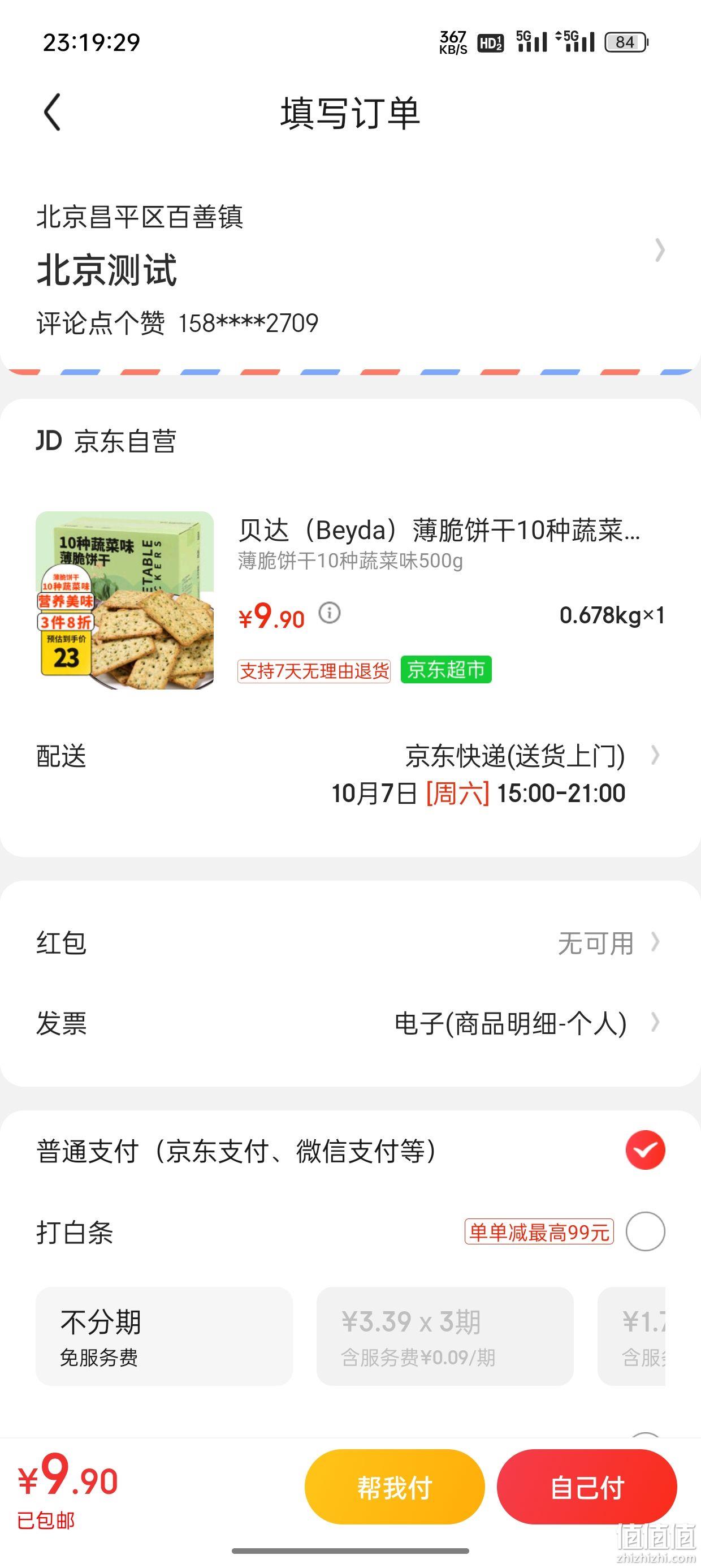Image resolution: width=701 pixels, height=1568 pixels.
Task: Open the 北京测试 delivery address
Action: coord(350,269)
